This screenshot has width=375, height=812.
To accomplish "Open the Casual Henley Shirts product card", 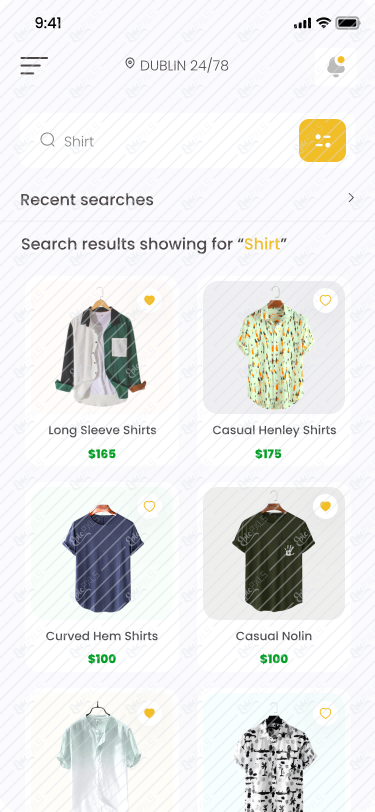I will pos(274,371).
